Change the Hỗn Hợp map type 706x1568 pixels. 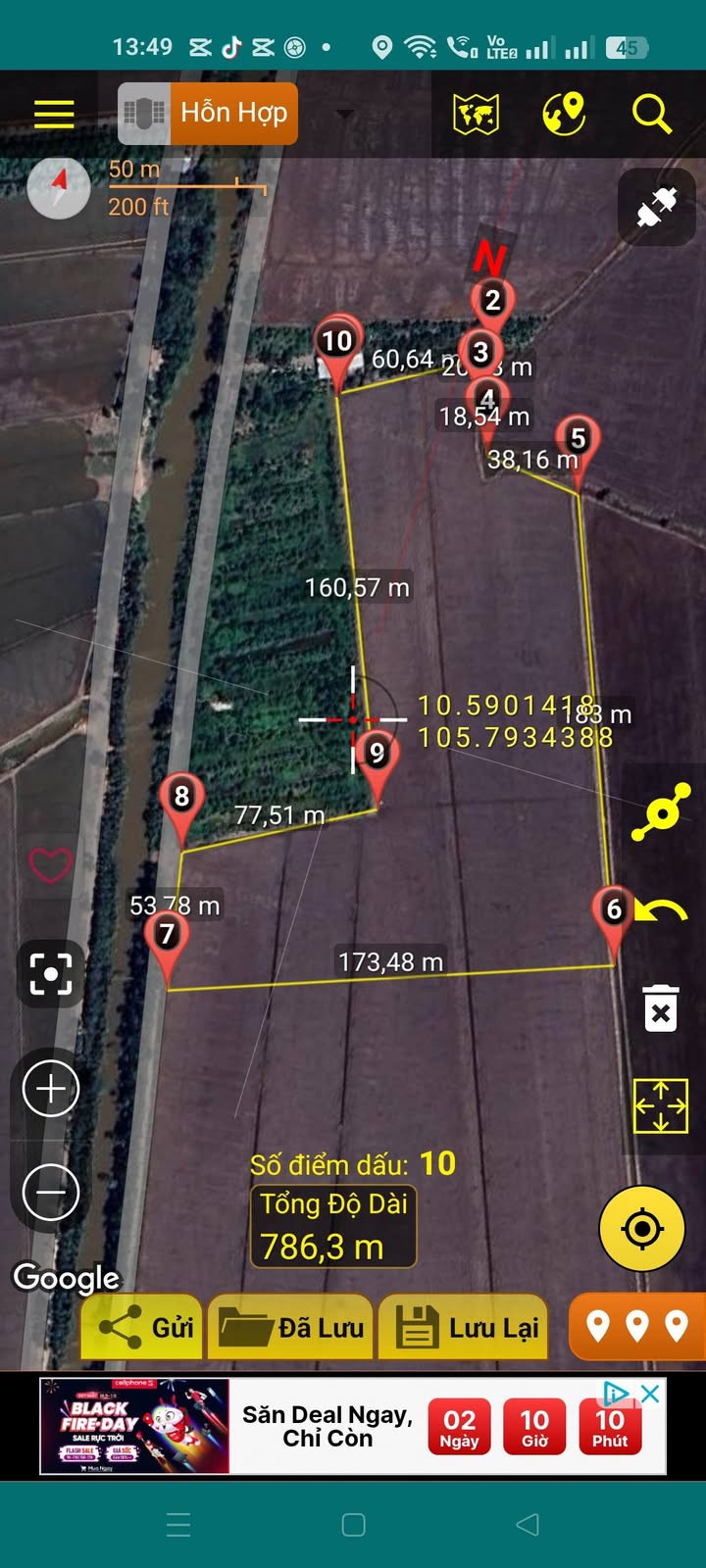point(209,114)
